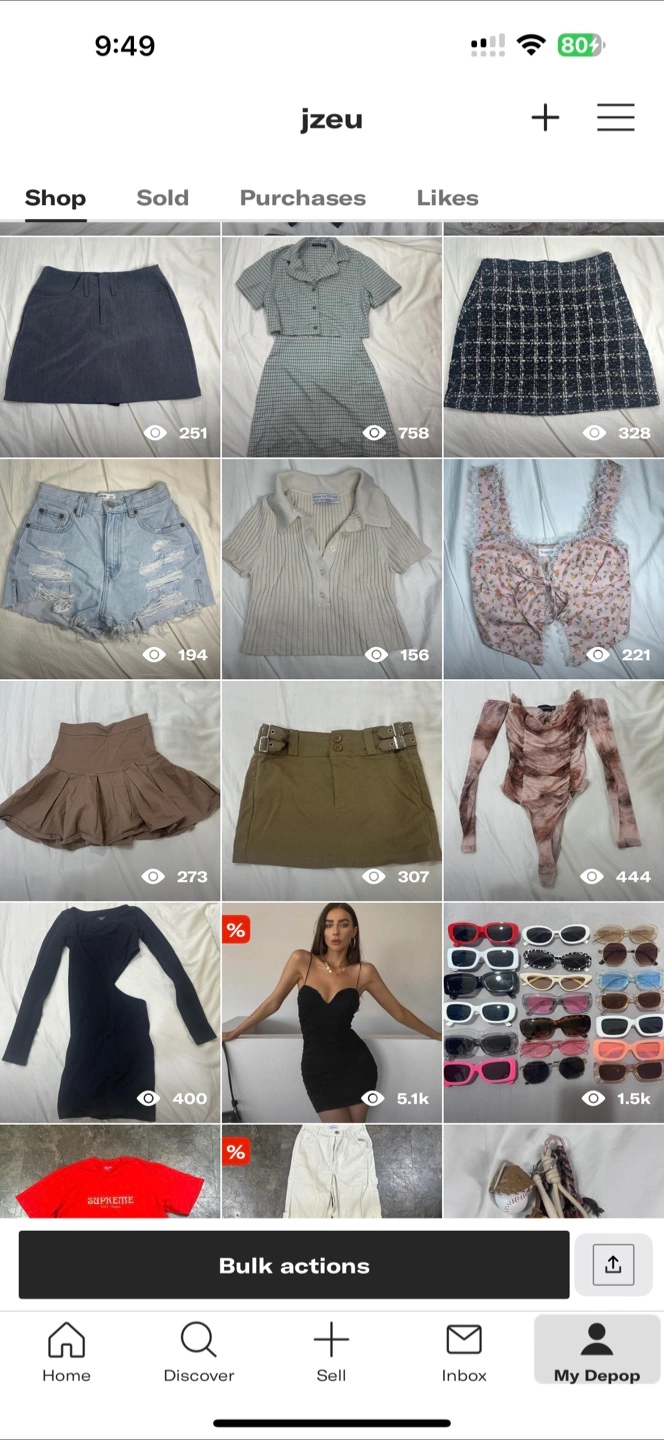Screen dimensions: 664x1440
Task: Open the Likes tab
Action: [447, 198]
